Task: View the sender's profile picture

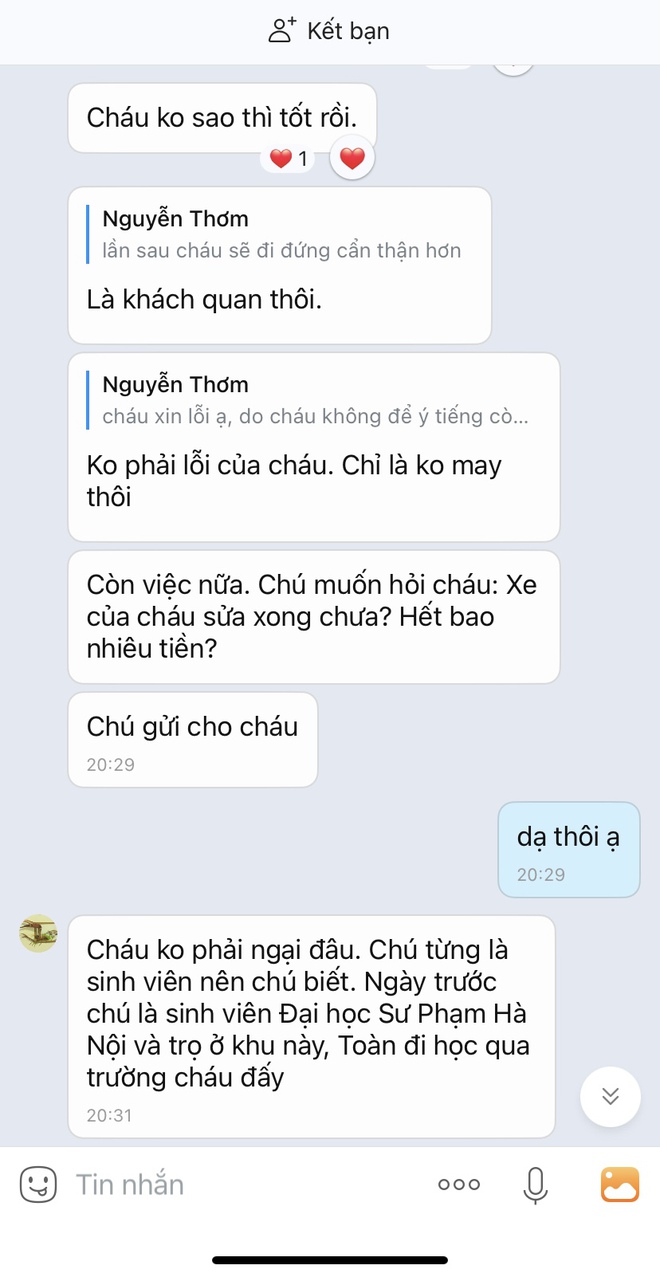Action: [x=38, y=934]
